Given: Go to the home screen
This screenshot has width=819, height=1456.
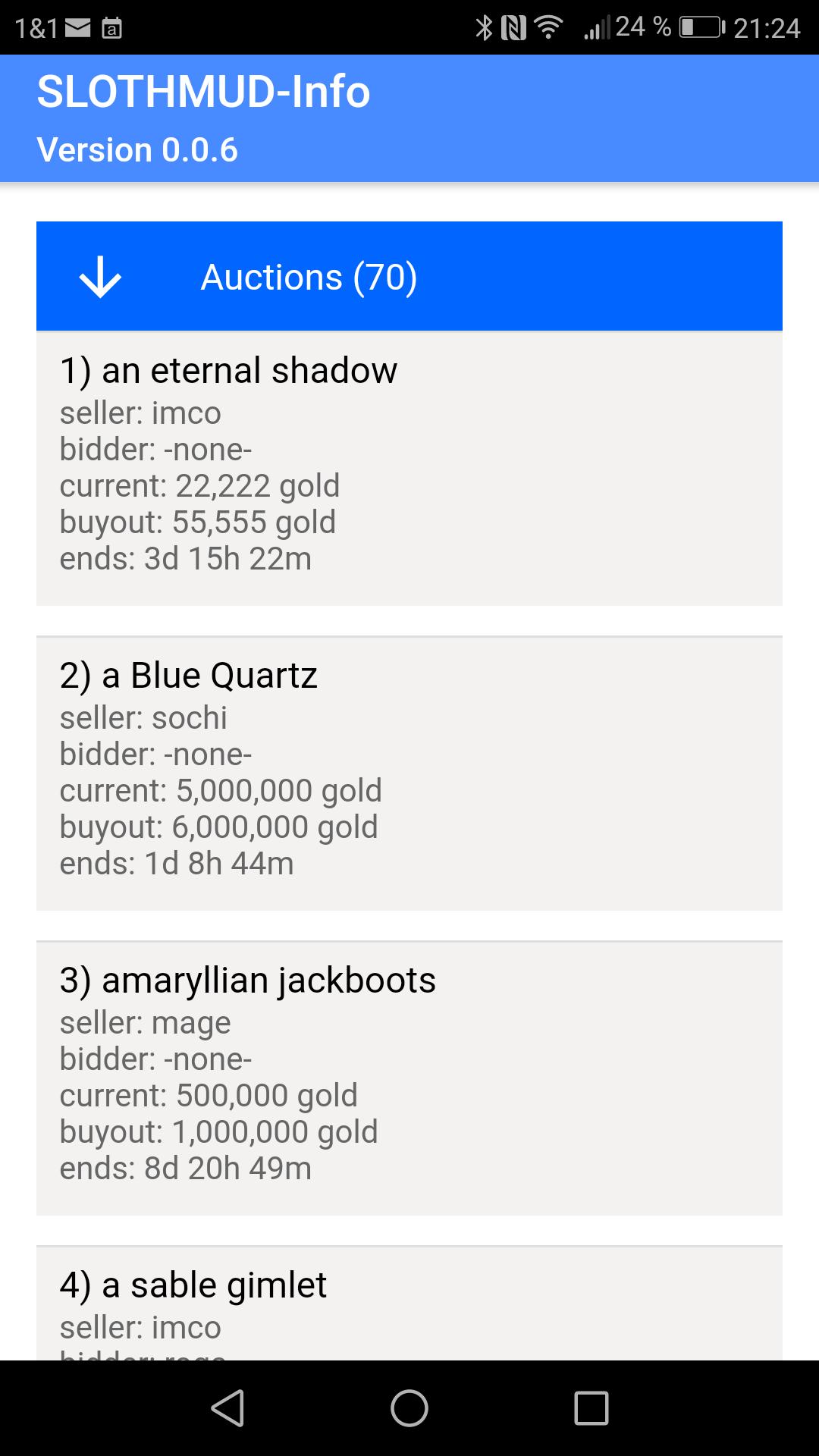Looking at the screenshot, I should point(409,1408).
